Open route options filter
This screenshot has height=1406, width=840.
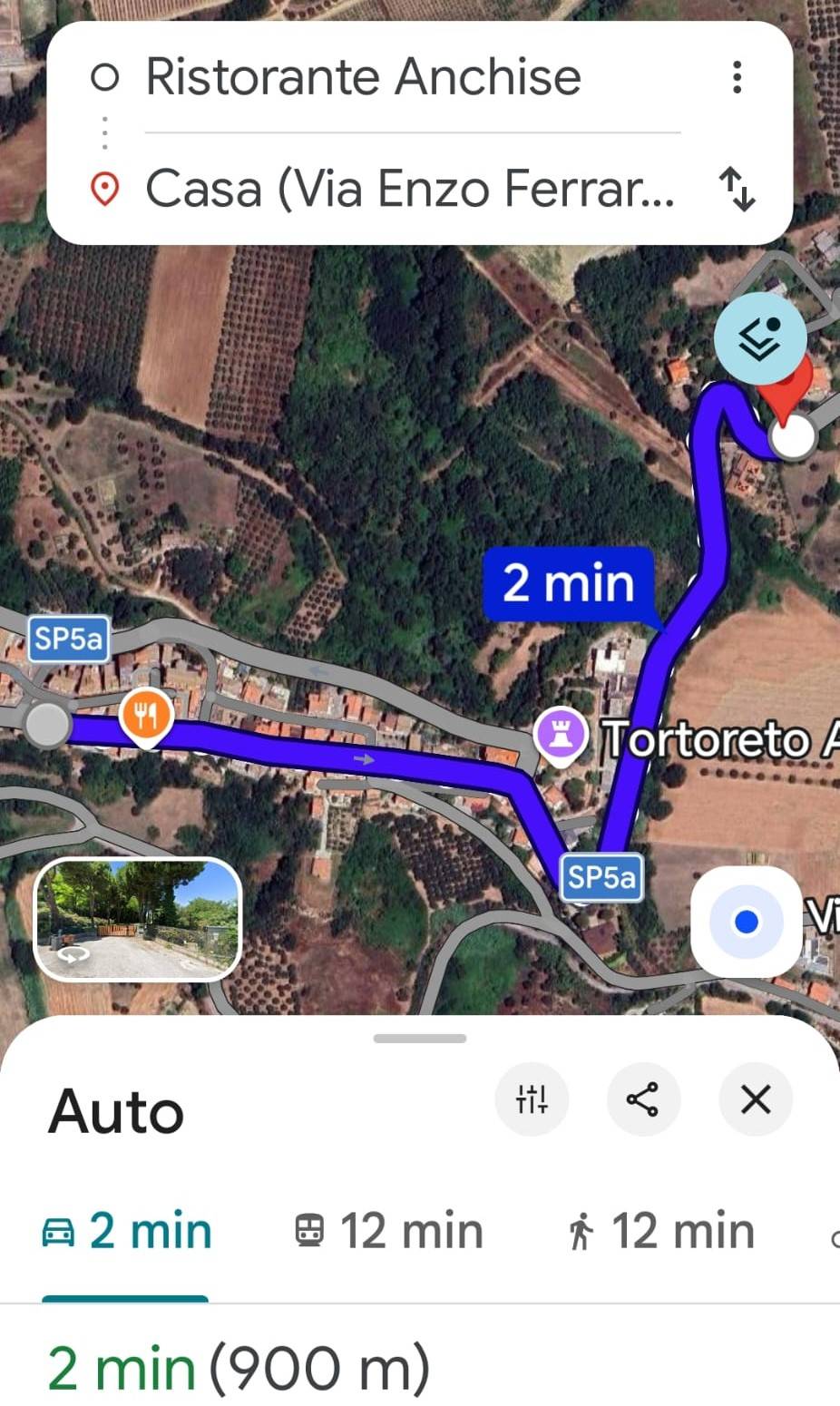click(x=532, y=1099)
